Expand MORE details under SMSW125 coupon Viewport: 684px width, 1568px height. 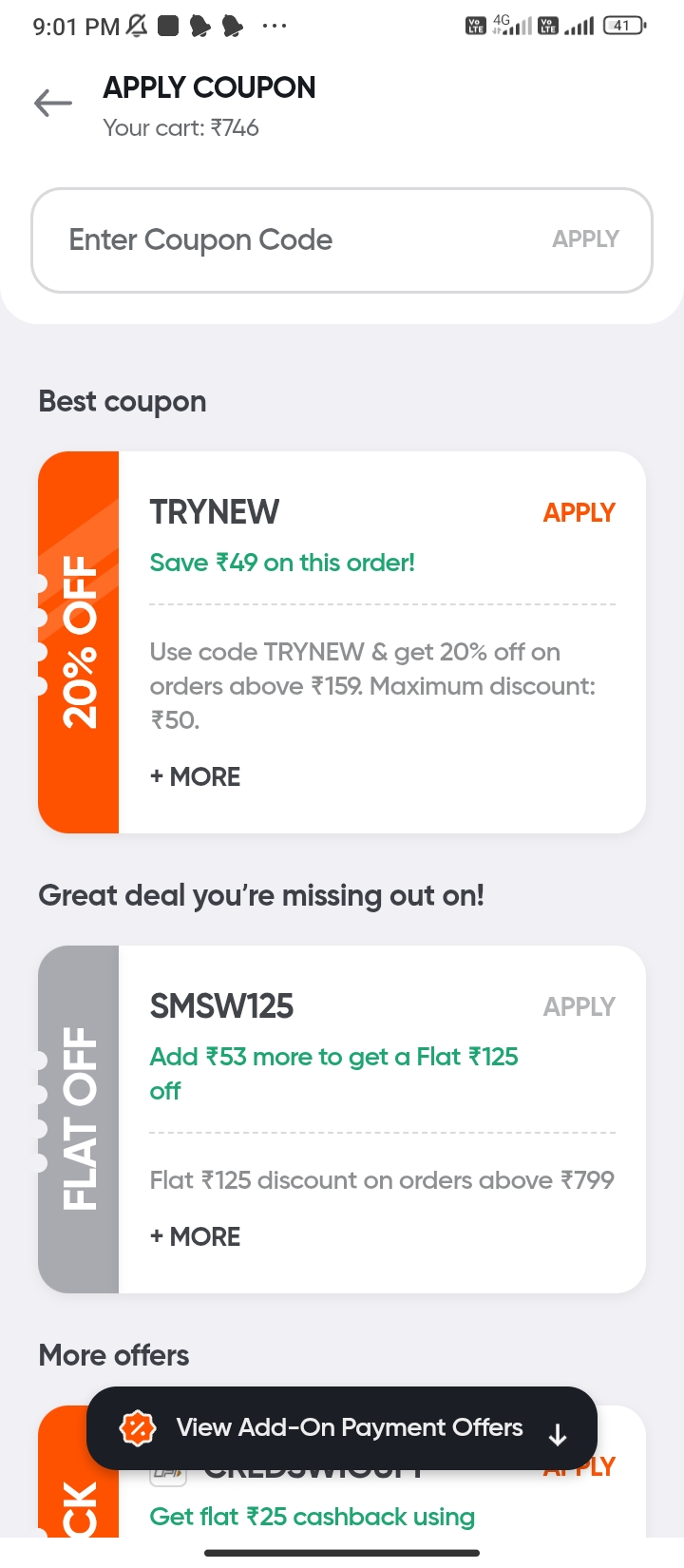pyautogui.click(x=195, y=1236)
